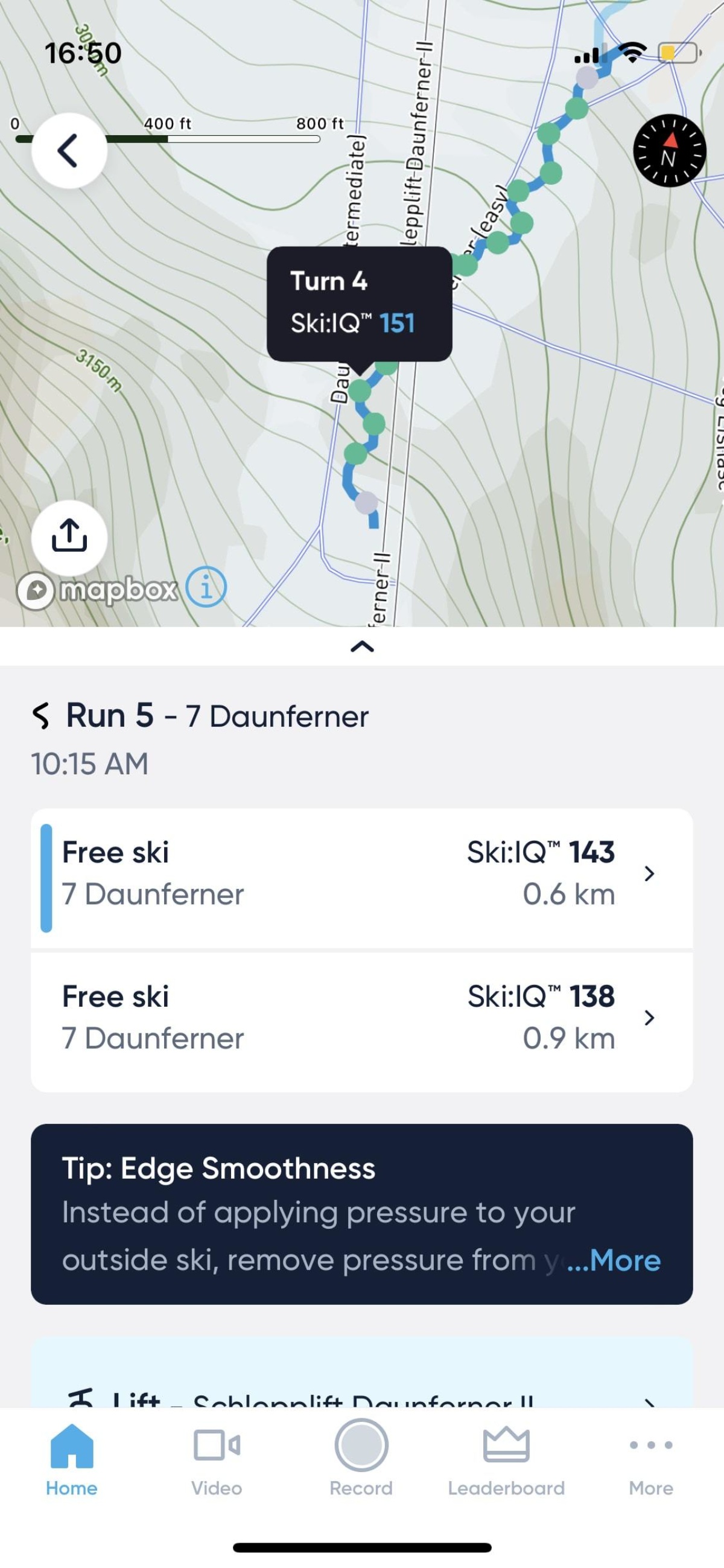The height and width of the screenshot is (1568, 724).
Task: Go back from the Run 5 header
Action: pyautogui.click(x=41, y=715)
